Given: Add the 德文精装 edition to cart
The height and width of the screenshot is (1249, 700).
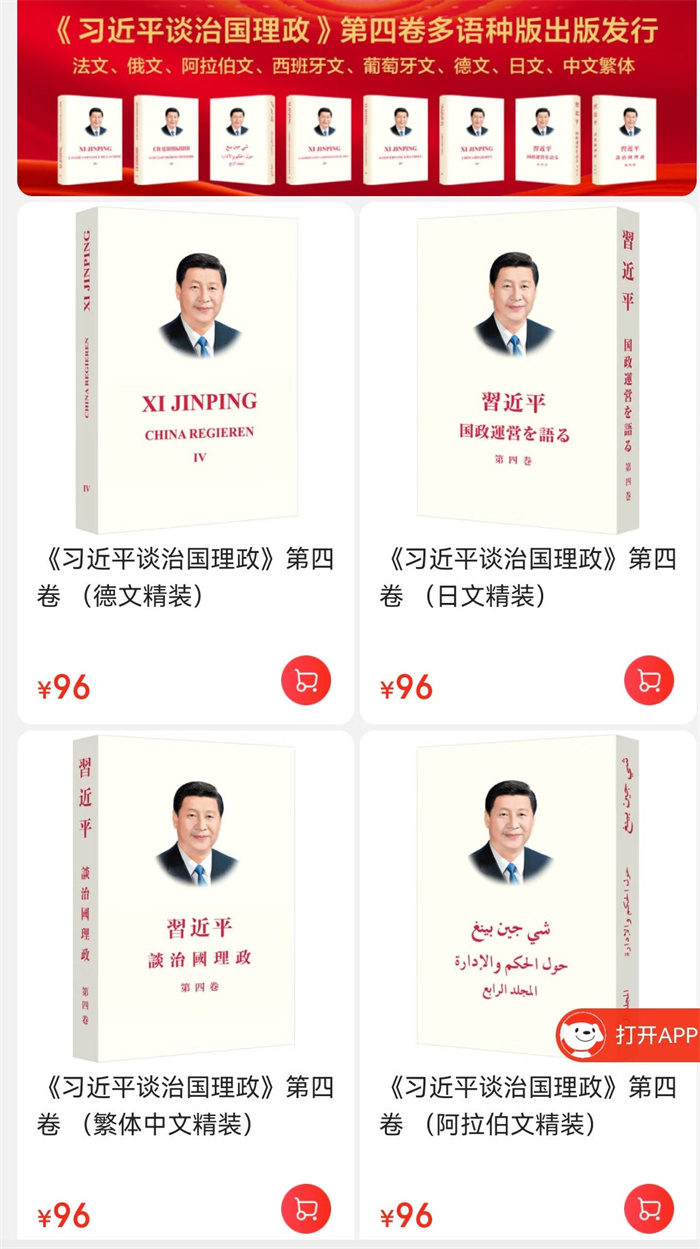Looking at the screenshot, I should (x=306, y=682).
